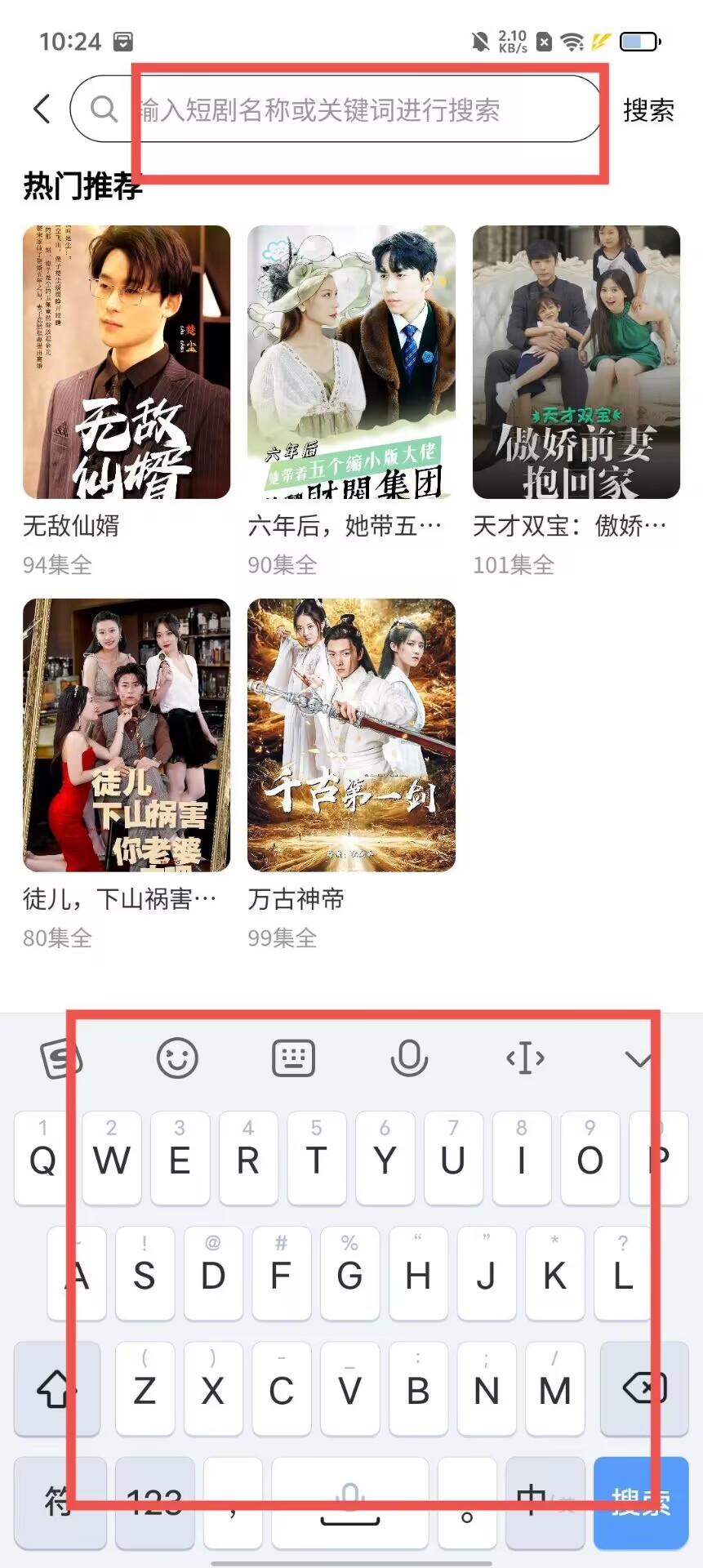Open the drama 徒儿，下山祸害…
Screen dimensions: 703x1568
click(127, 735)
